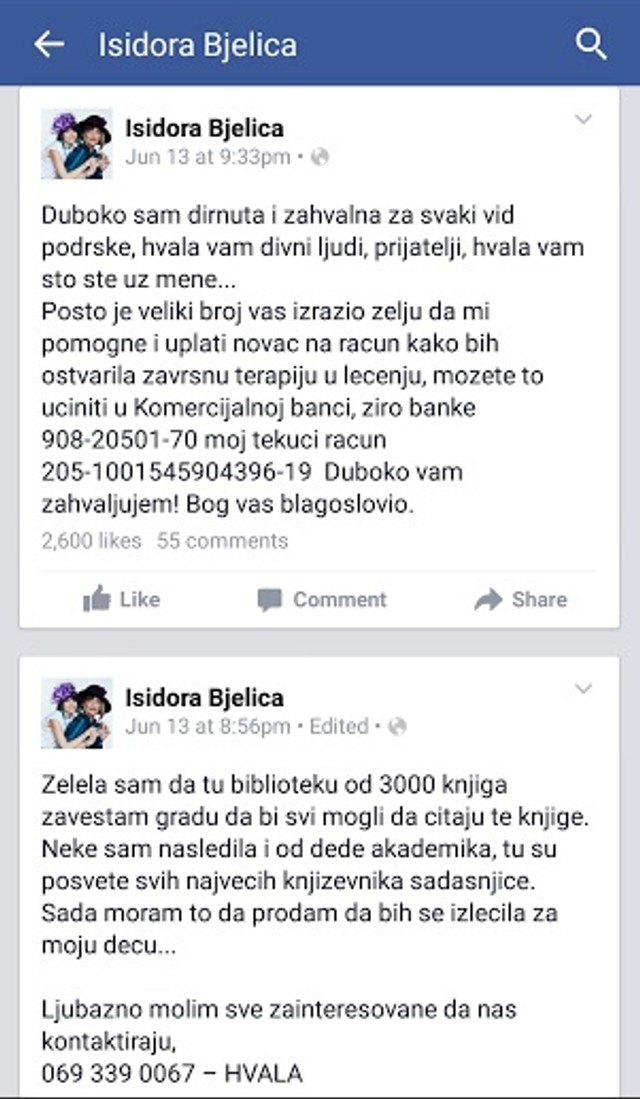Go back using the top arrow

[x=48, y=44]
